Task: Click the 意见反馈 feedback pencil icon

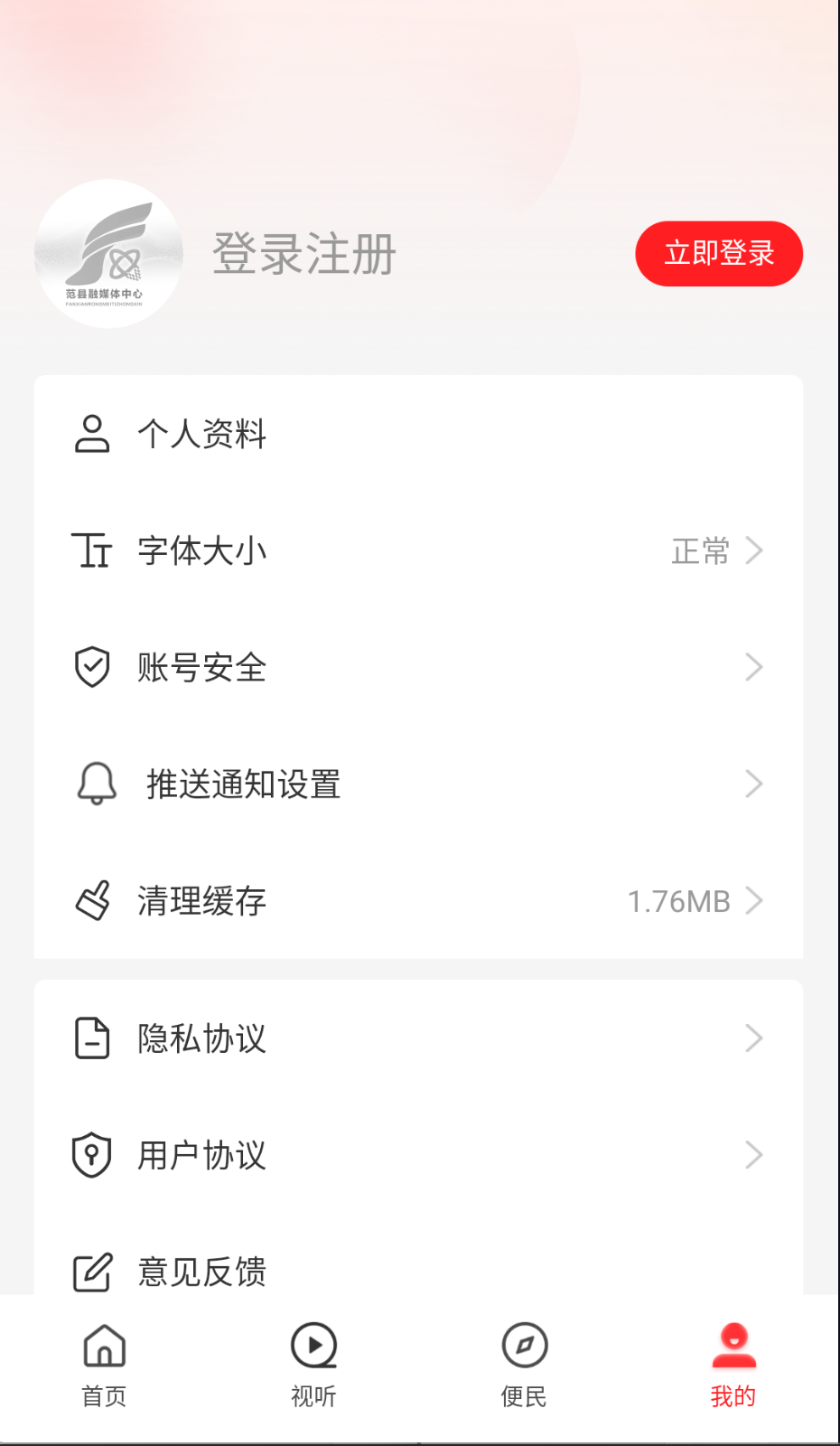Action: tap(91, 1270)
